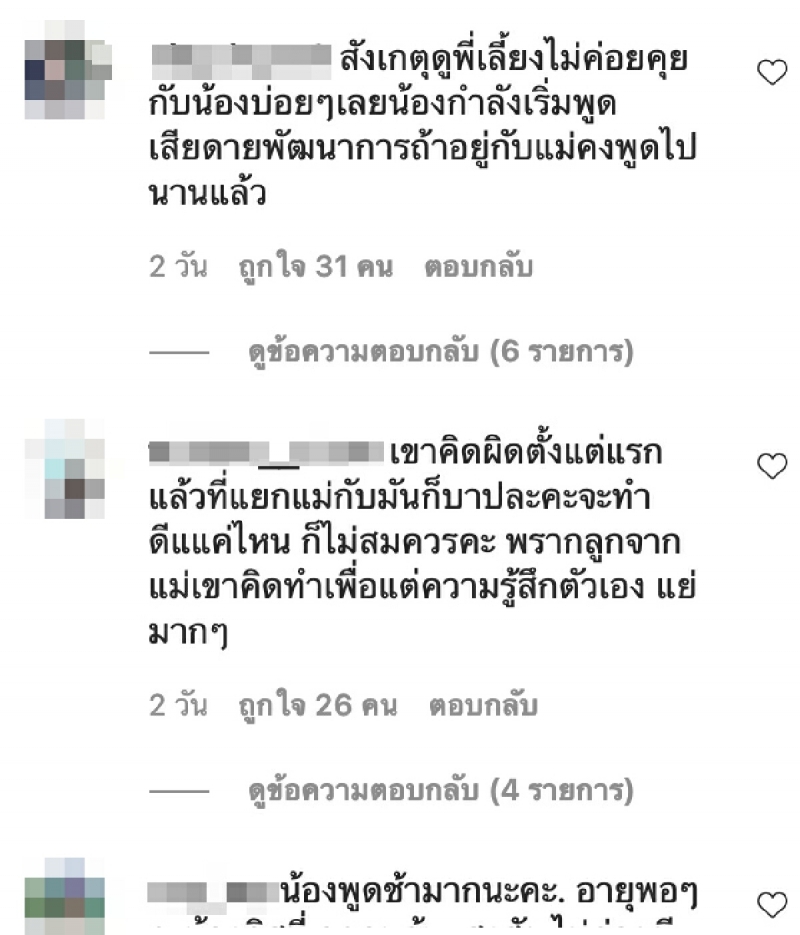The image size is (800, 935).
Task: Like the comment starting with สังเกตุดูพี่เลี้ยง
Action: pos(772,73)
